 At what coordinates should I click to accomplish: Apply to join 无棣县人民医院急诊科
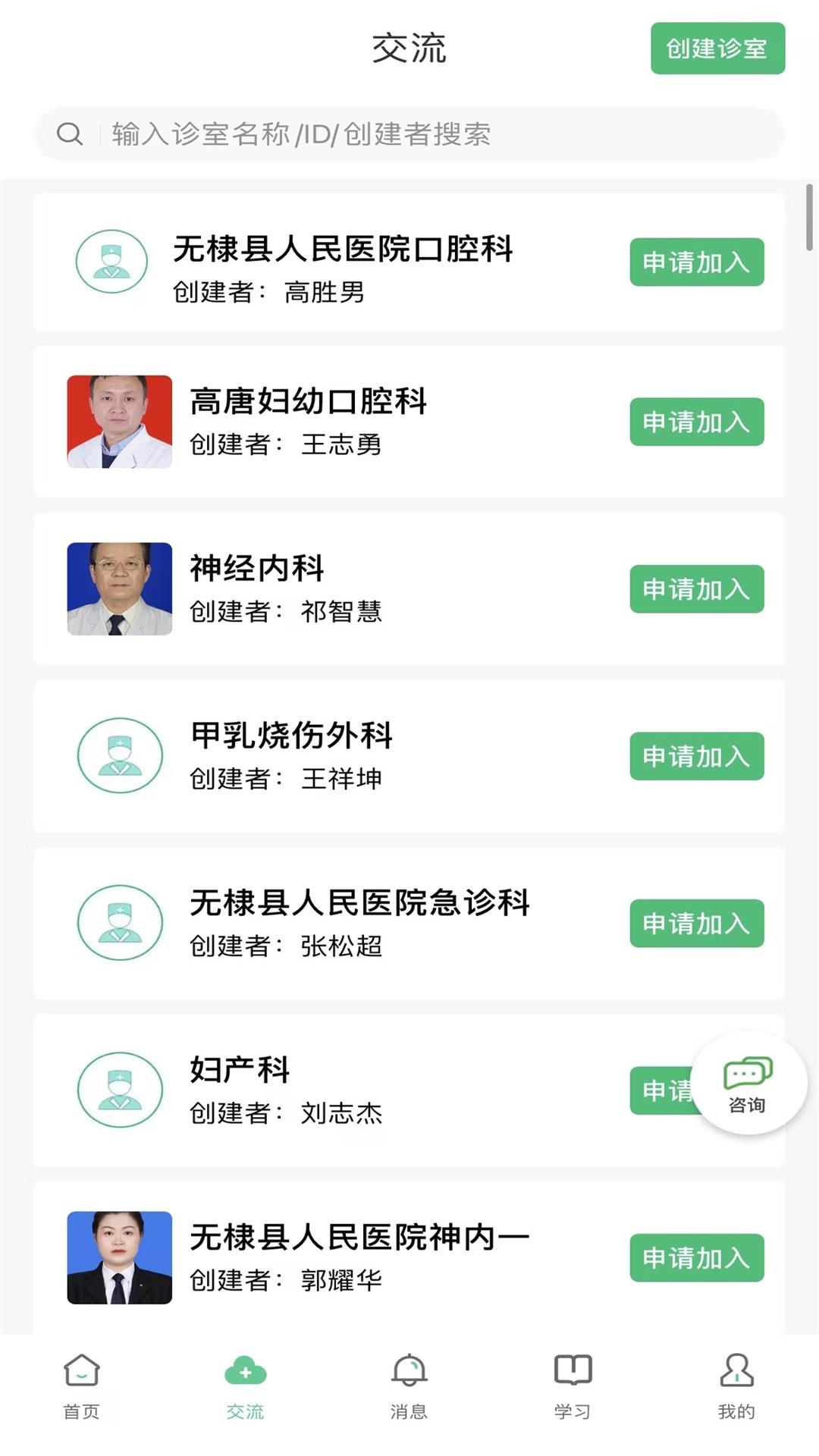(x=696, y=924)
